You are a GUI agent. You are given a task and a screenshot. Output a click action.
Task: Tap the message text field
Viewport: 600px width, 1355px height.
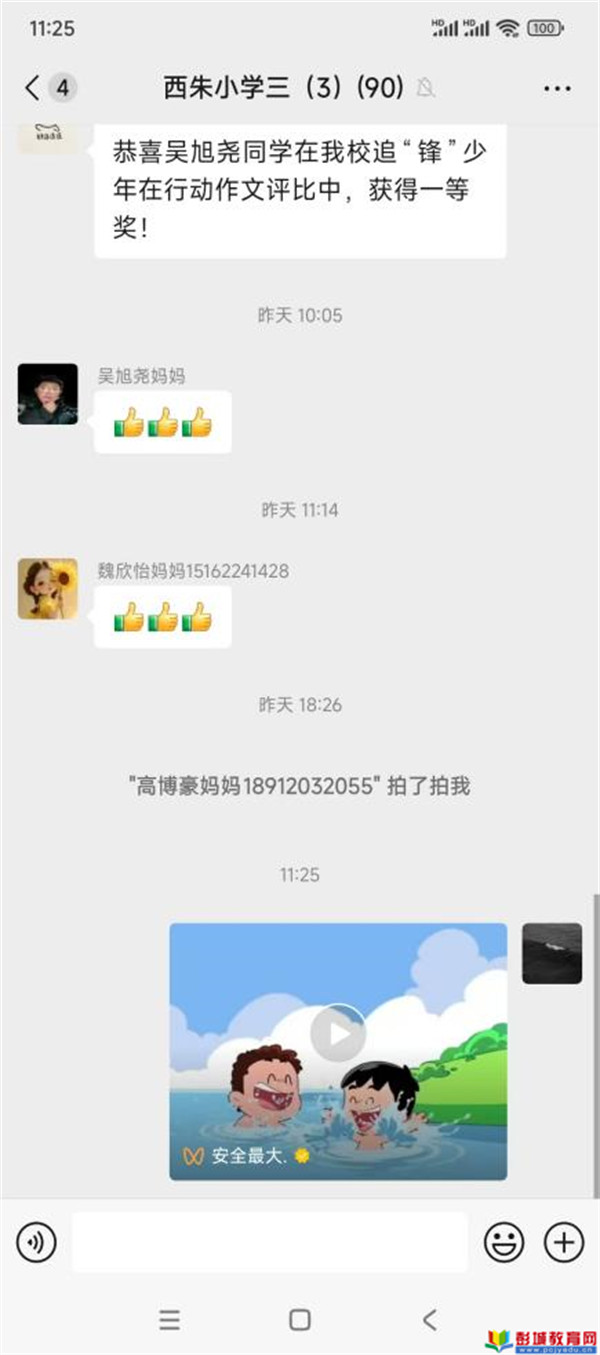coord(270,1243)
